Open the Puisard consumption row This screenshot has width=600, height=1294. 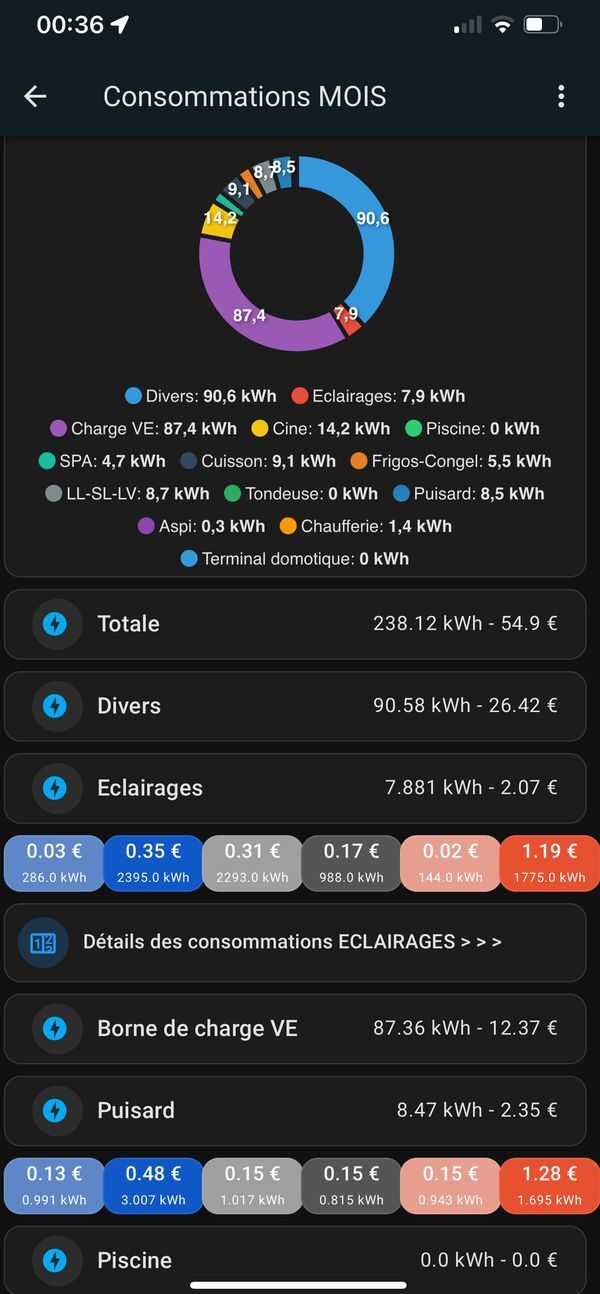pos(295,1110)
